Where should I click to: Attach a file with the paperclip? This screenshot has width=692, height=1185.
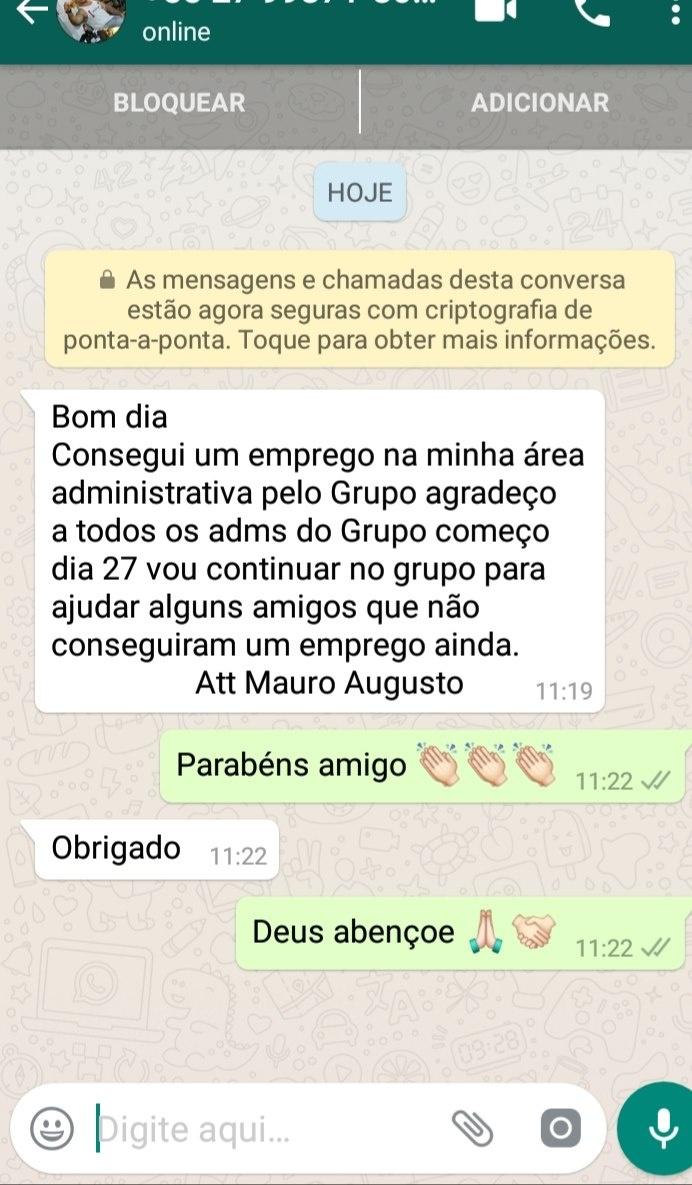click(x=473, y=1129)
